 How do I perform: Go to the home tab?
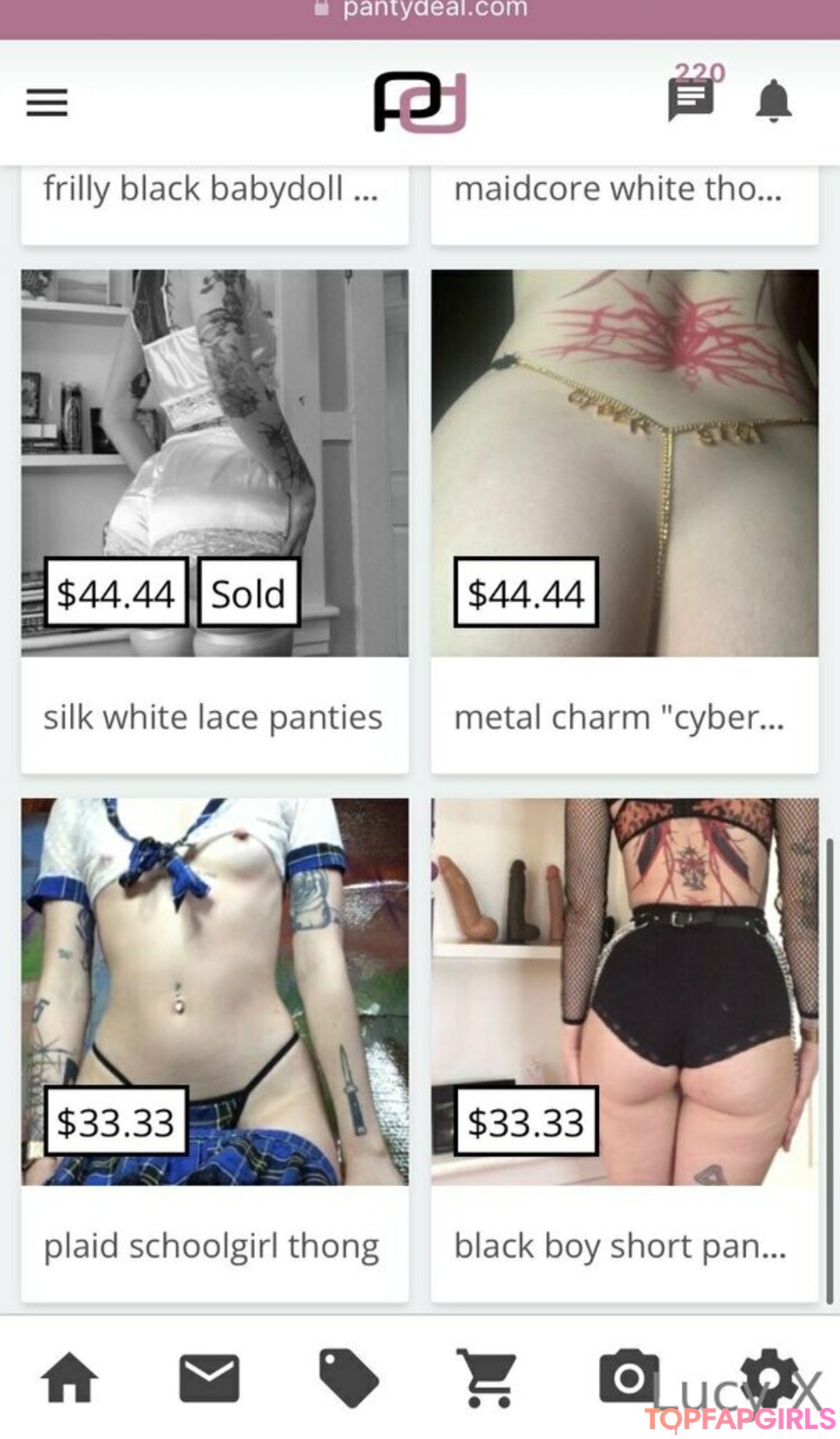pos(69,1377)
